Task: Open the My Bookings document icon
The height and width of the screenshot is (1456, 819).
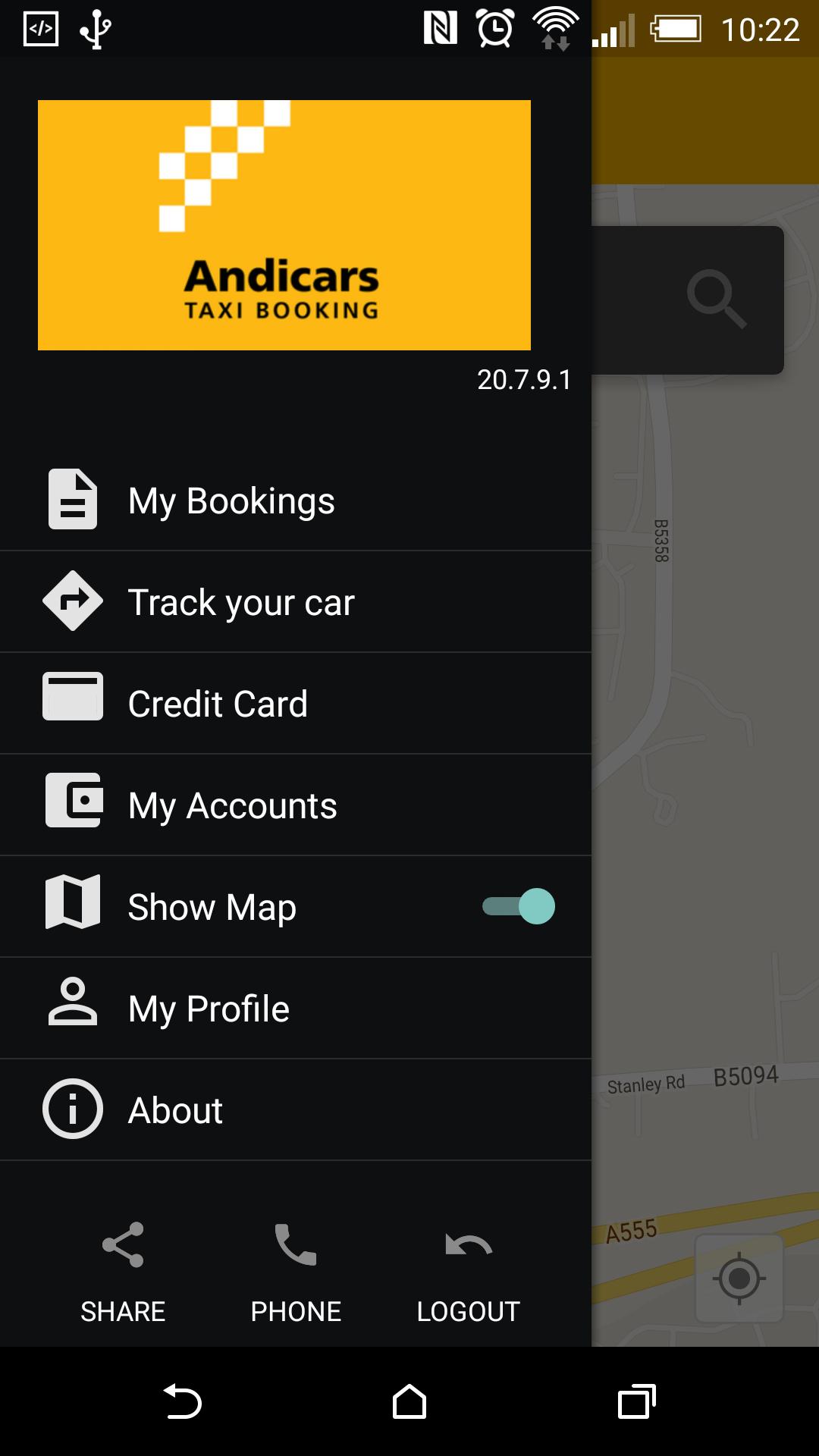Action: (x=72, y=500)
